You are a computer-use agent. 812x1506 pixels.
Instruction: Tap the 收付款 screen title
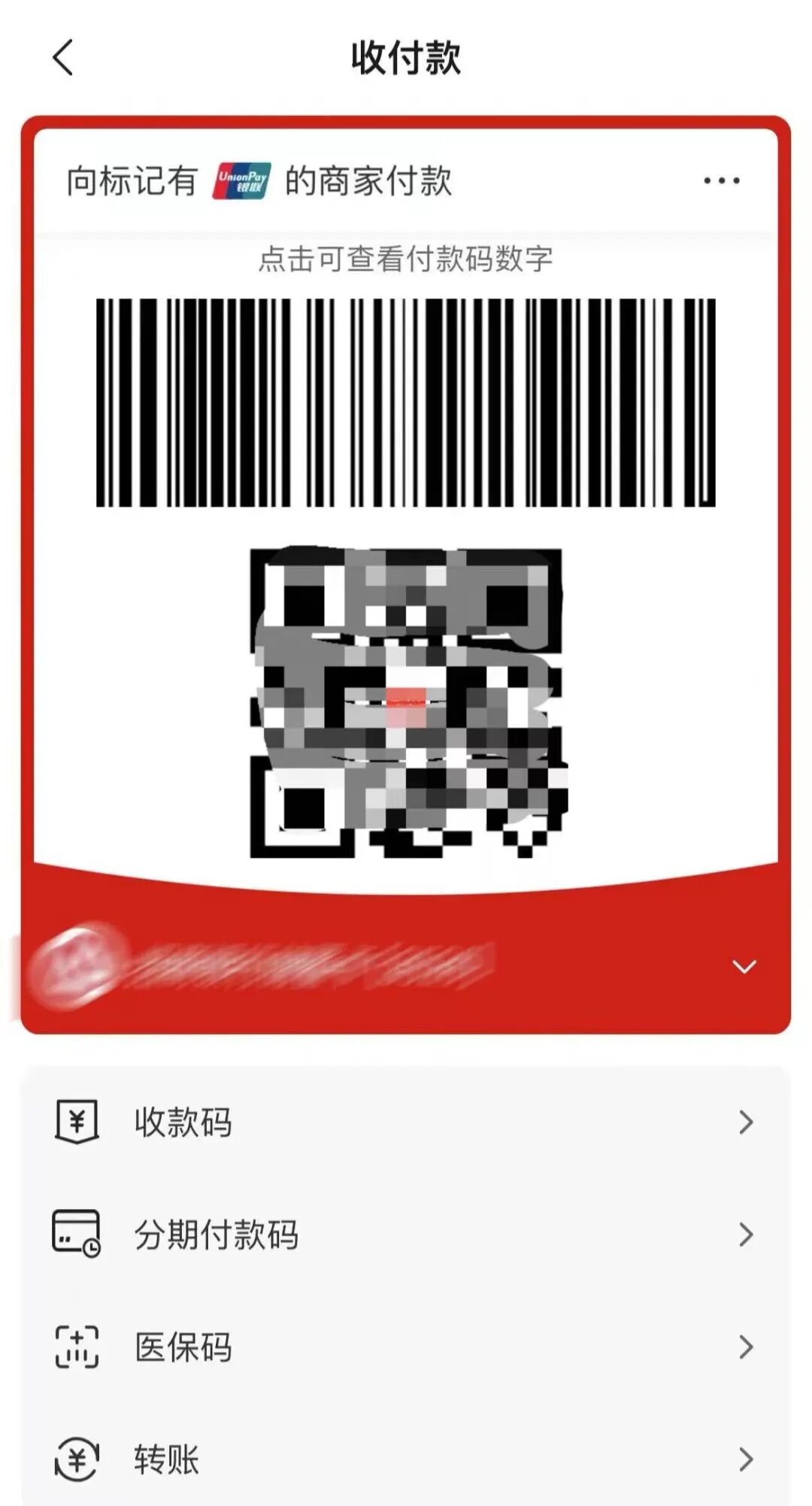point(406,59)
